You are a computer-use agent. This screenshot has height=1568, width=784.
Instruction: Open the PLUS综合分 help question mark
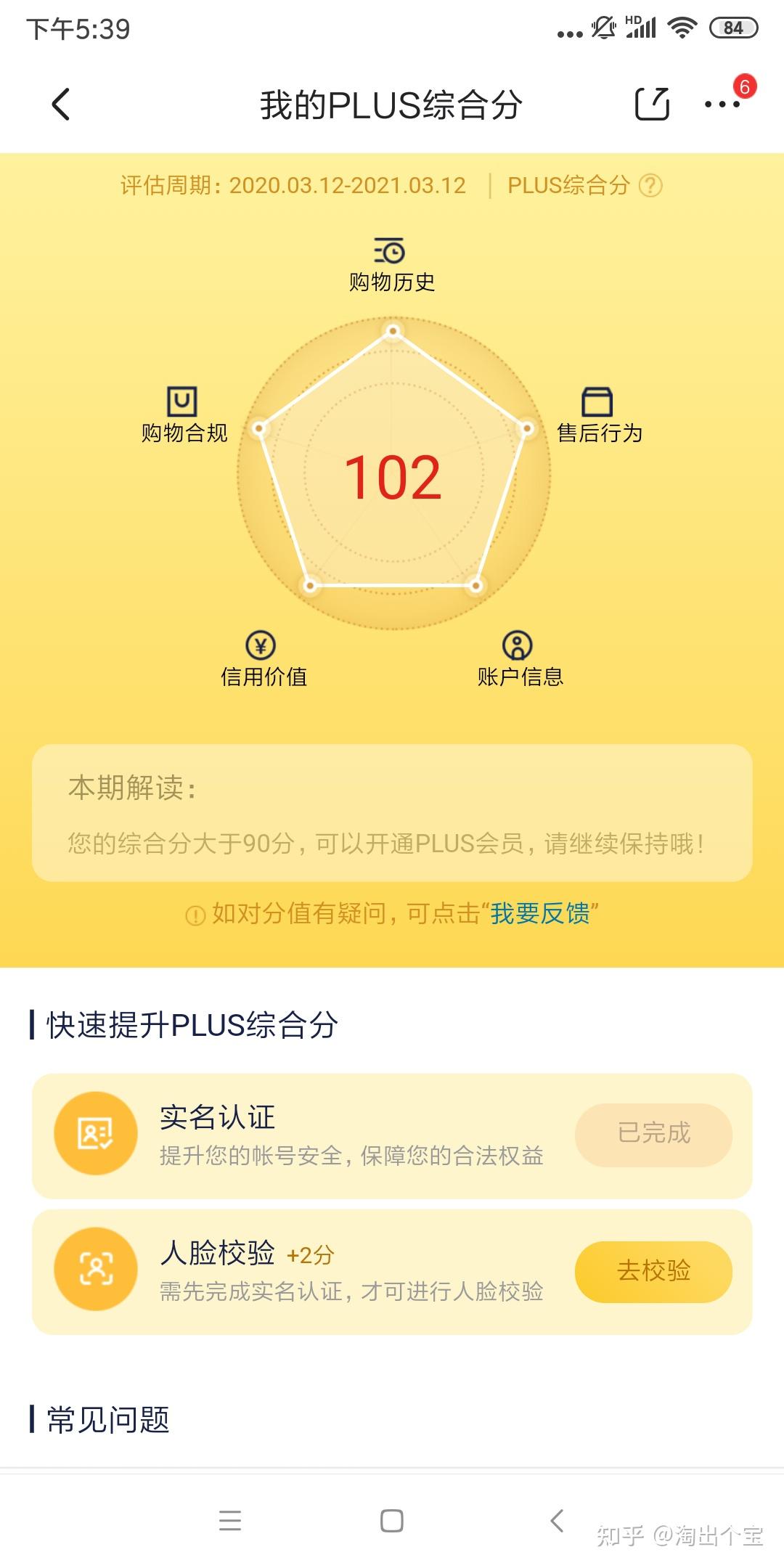[x=650, y=186]
